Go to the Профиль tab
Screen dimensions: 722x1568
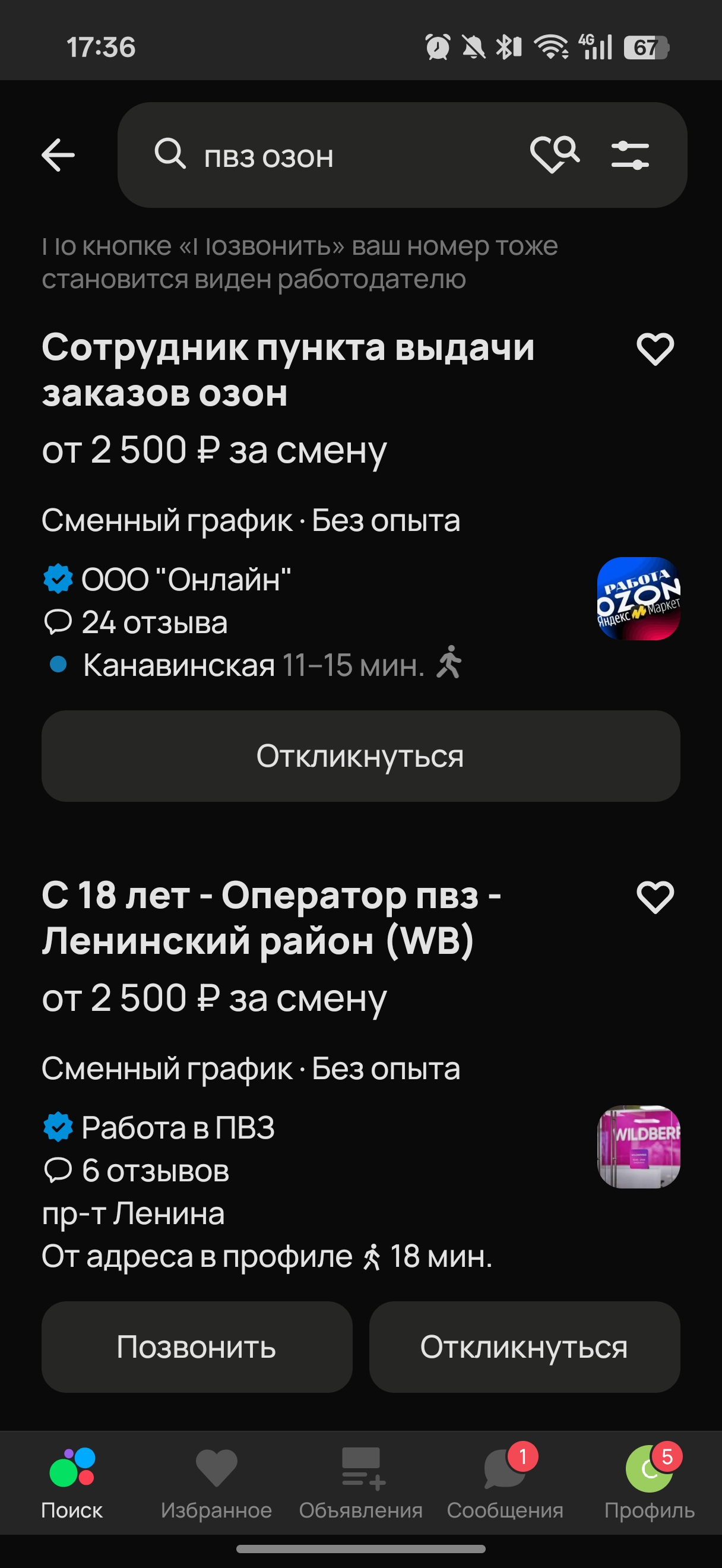pos(649,1483)
